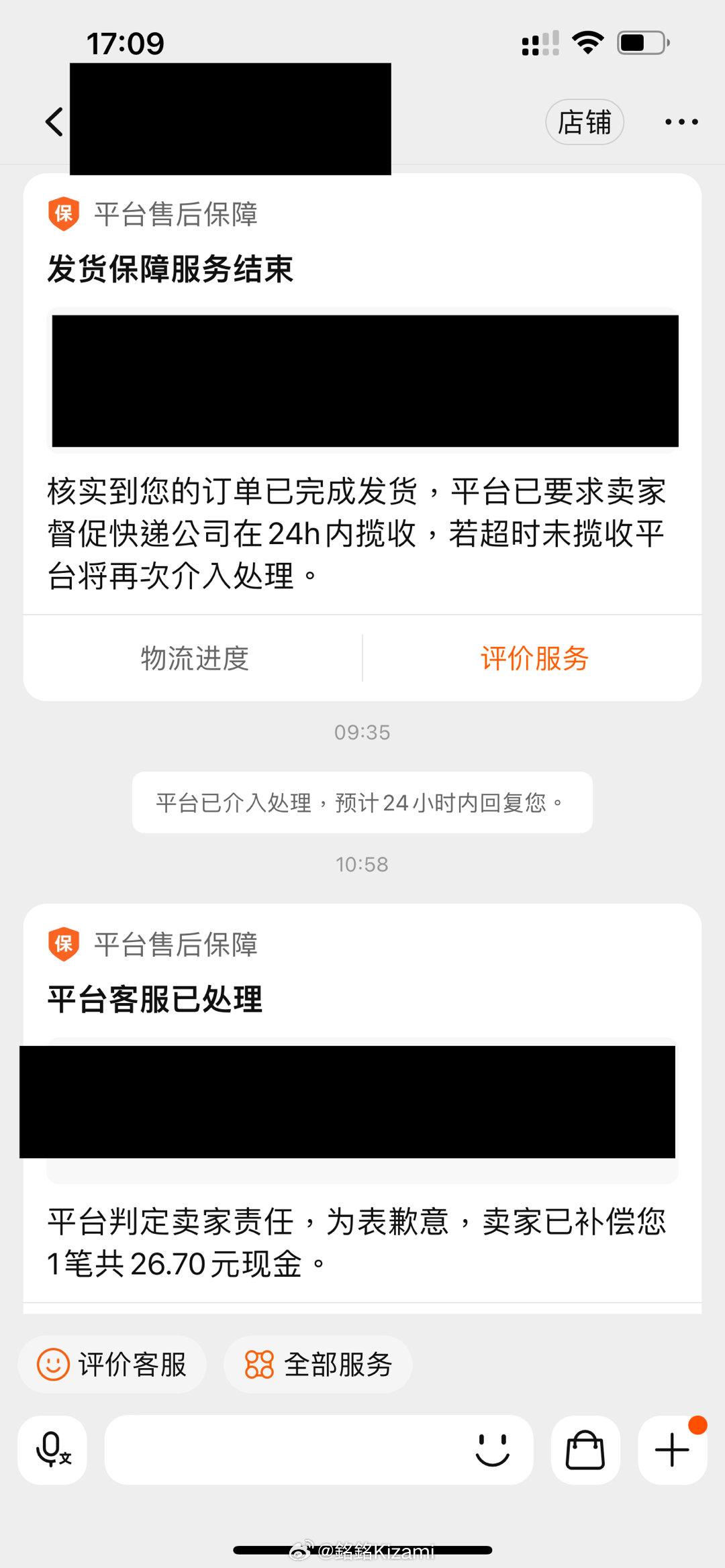
Task: Tap the 评价客服 chip
Action: [x=112, y=1364]
